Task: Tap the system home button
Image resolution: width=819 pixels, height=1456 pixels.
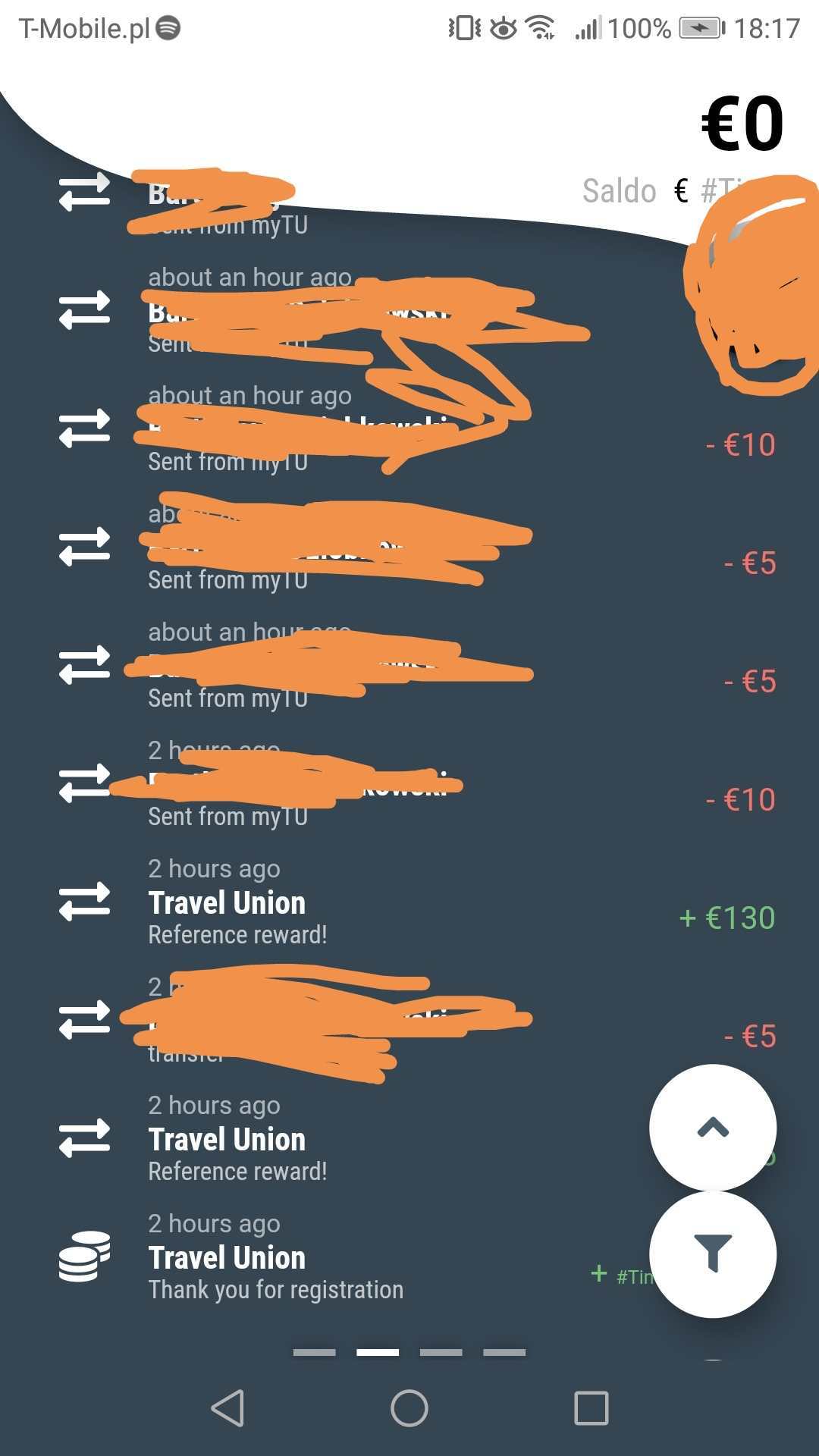Action: click(409, 1408)
